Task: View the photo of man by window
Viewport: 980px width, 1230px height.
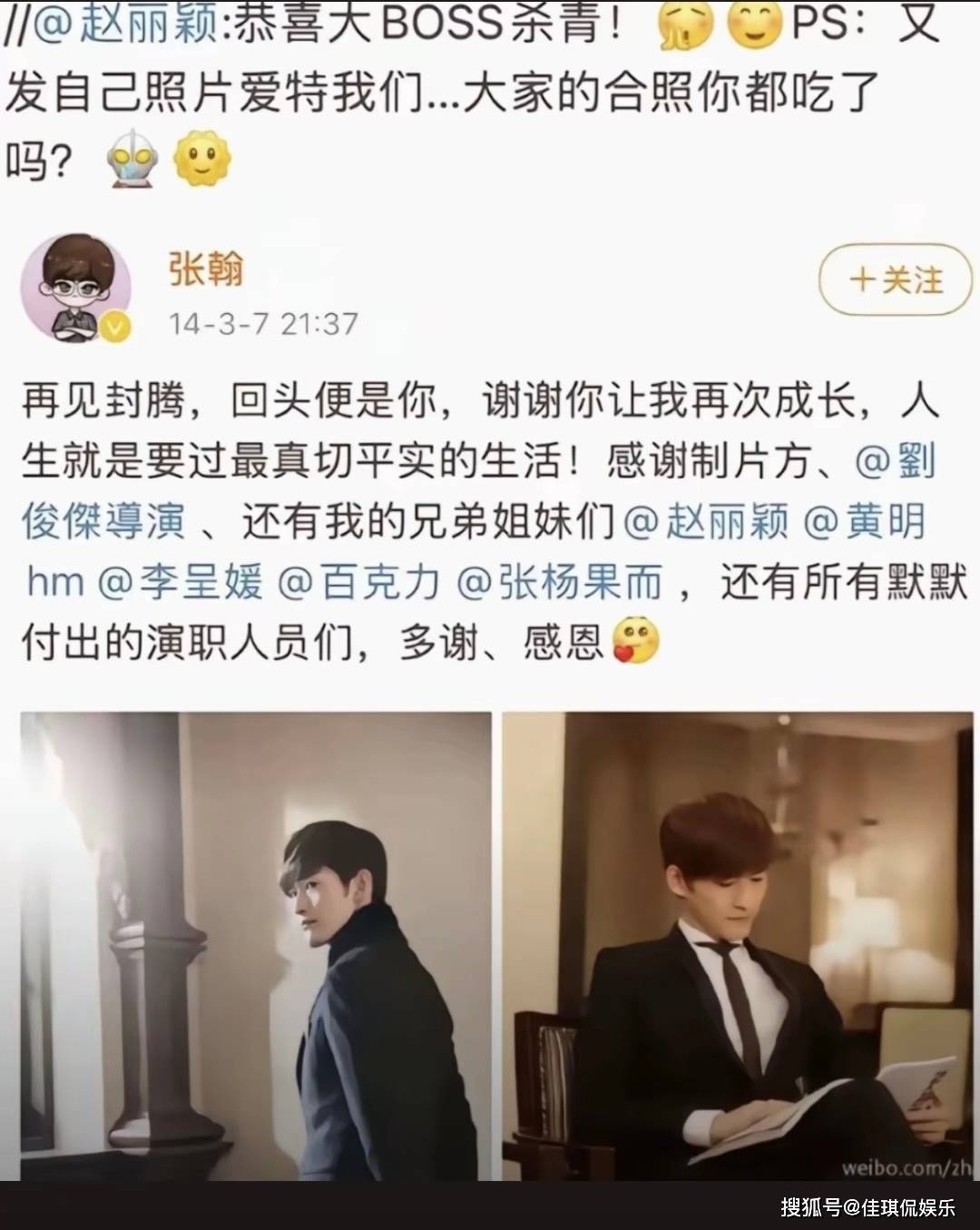Action: pyautogui.click(x=256, y=946)
